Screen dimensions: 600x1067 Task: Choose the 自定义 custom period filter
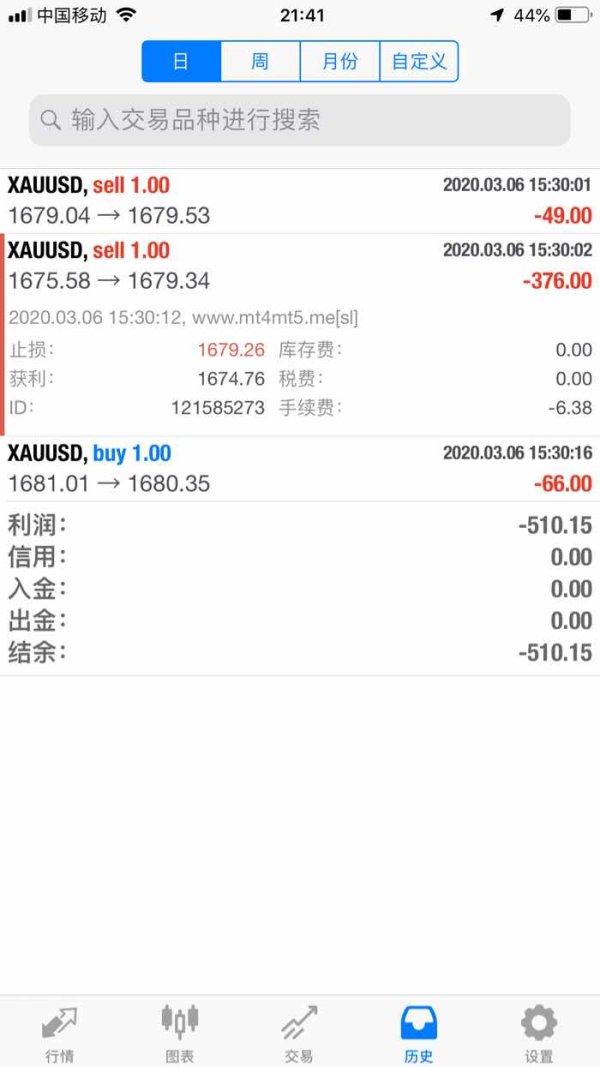click(x=419, y=62)
